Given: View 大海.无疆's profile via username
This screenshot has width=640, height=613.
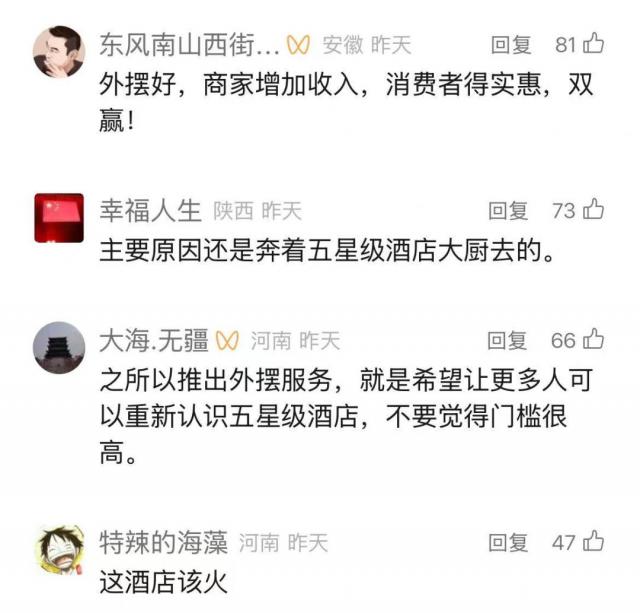Looking at the screenshot, I should [x=153, y=340].
